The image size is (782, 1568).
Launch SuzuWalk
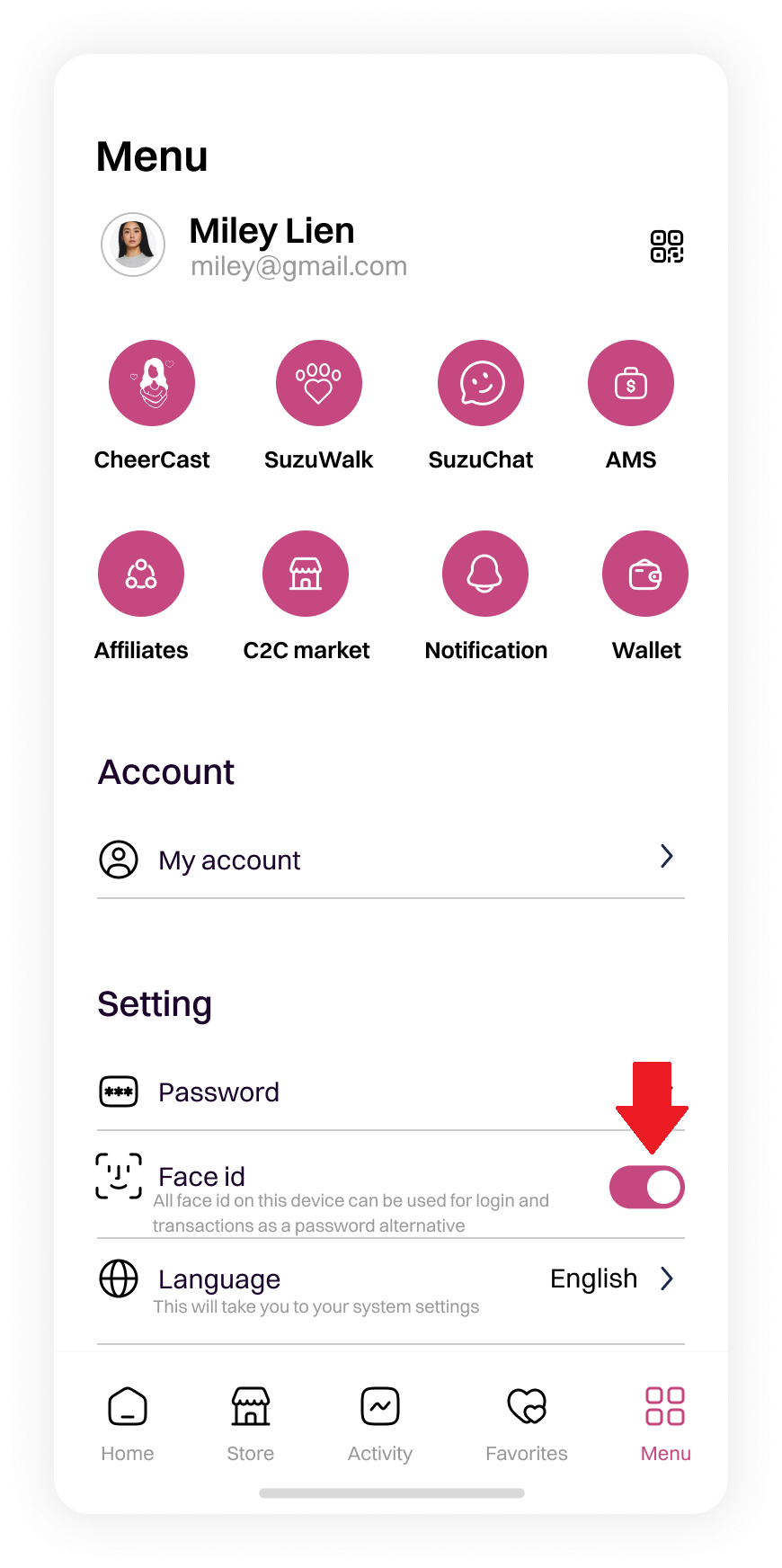click(318, 383)
